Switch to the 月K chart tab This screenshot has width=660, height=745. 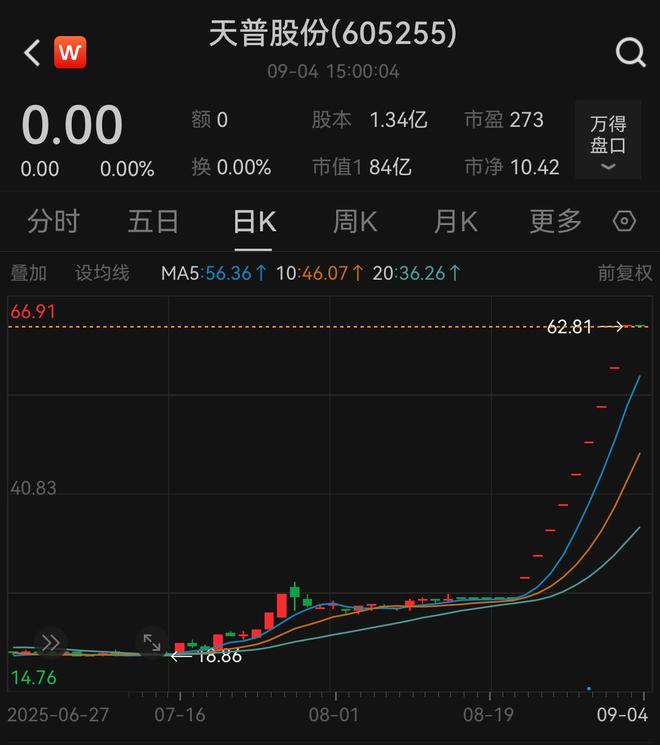click(x=455, y=221)
